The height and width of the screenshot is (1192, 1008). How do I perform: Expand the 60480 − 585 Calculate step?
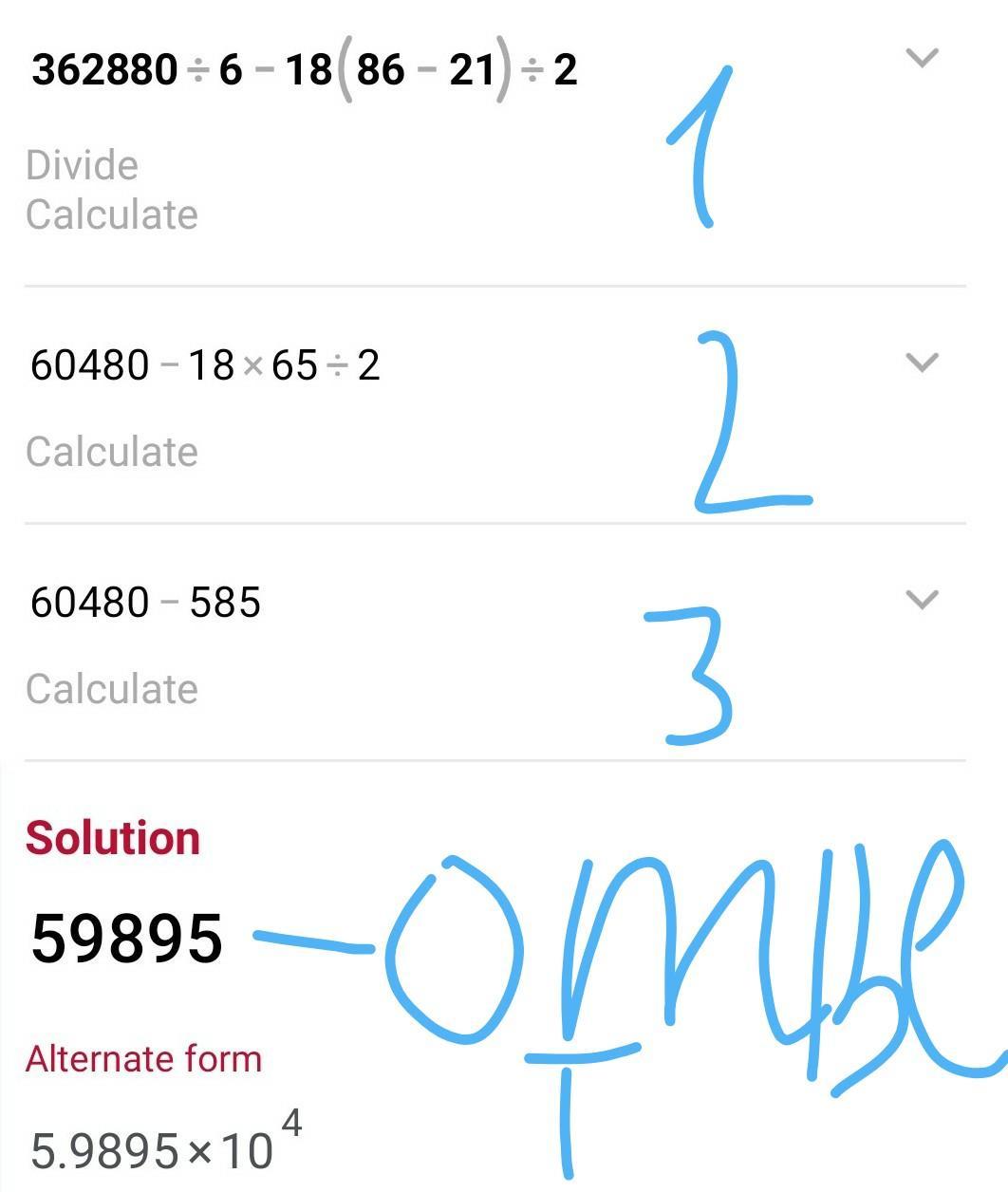(922, 600)
